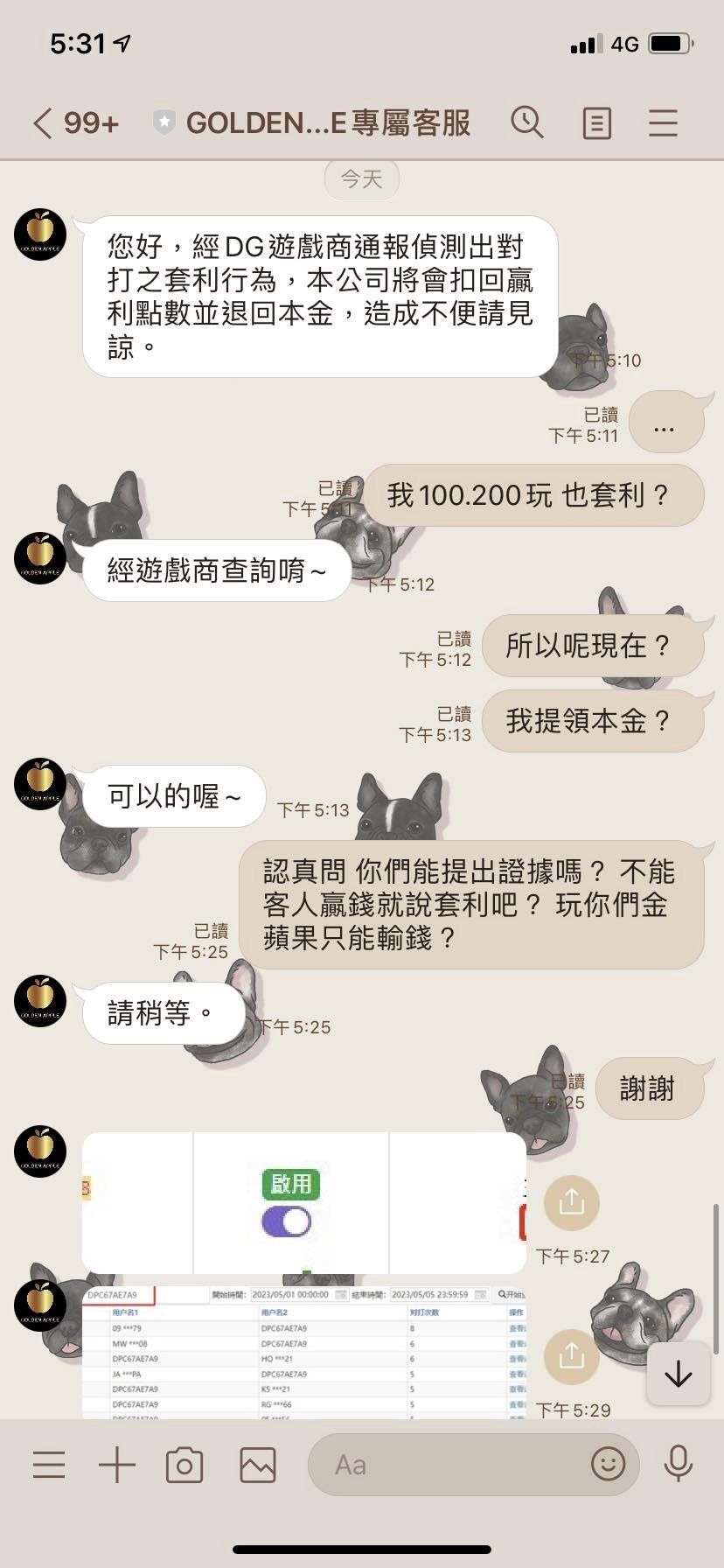
Task: Open the table image sent at 下午 5:29
Action: 304,1352
